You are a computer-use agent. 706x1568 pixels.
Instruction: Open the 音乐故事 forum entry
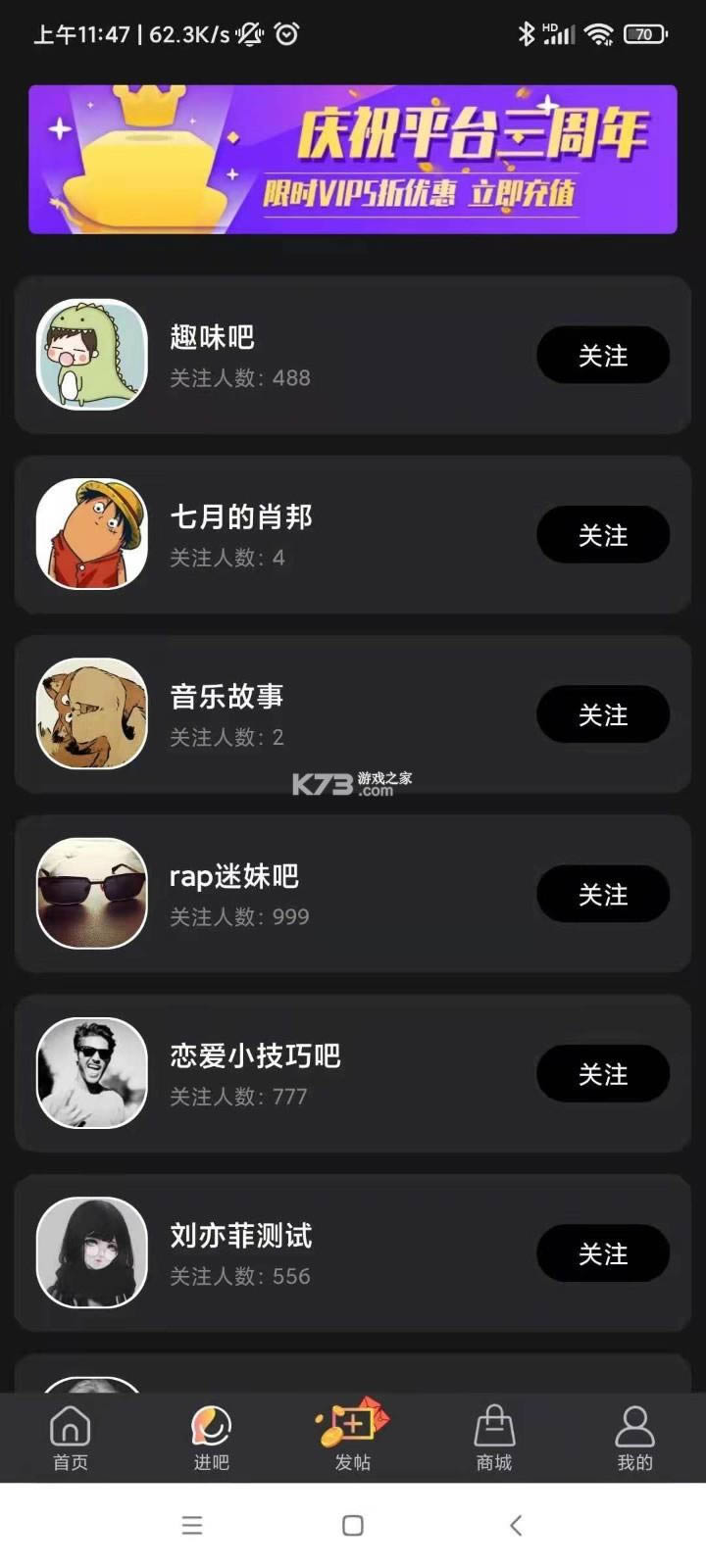pyautogui.click(x=227, y=696)
